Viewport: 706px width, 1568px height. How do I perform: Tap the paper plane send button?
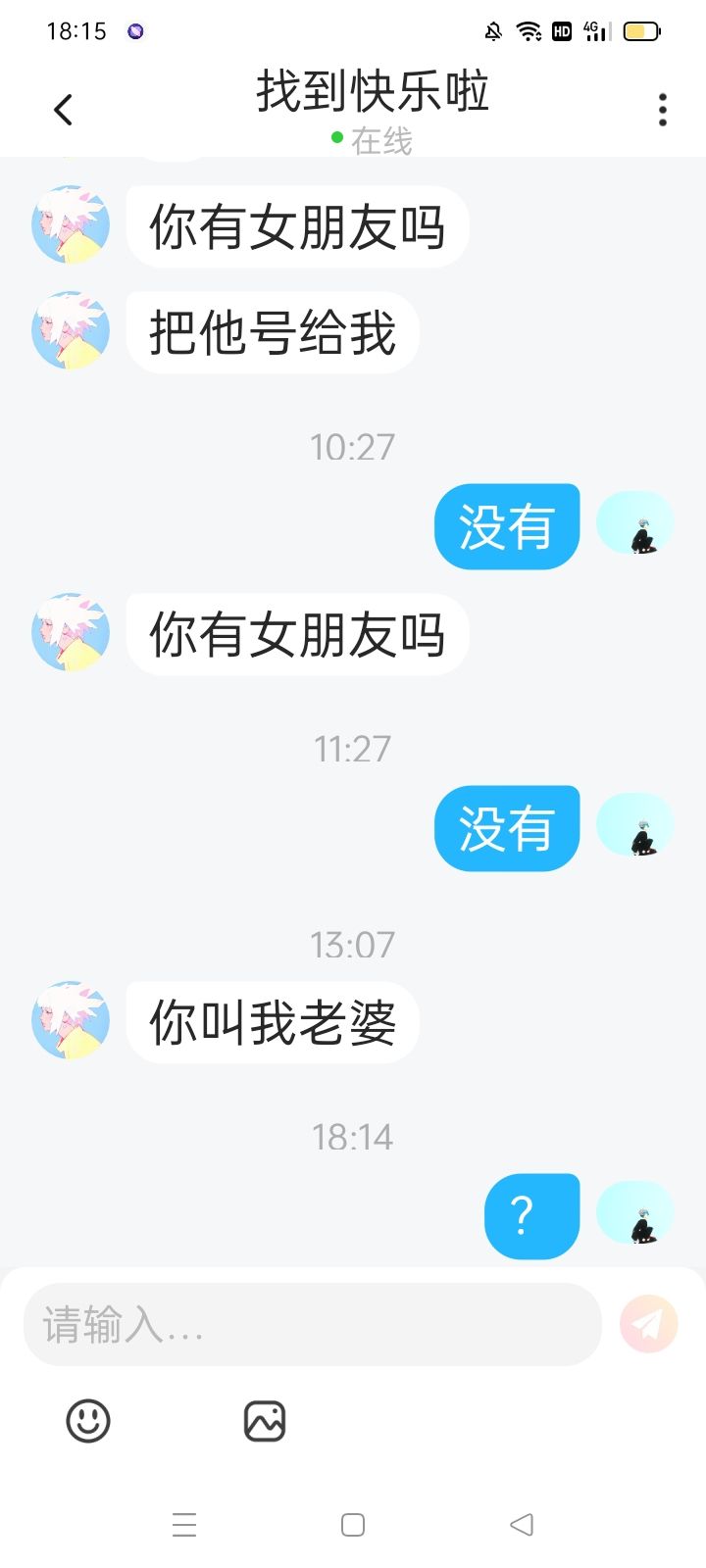[648, 1324]
